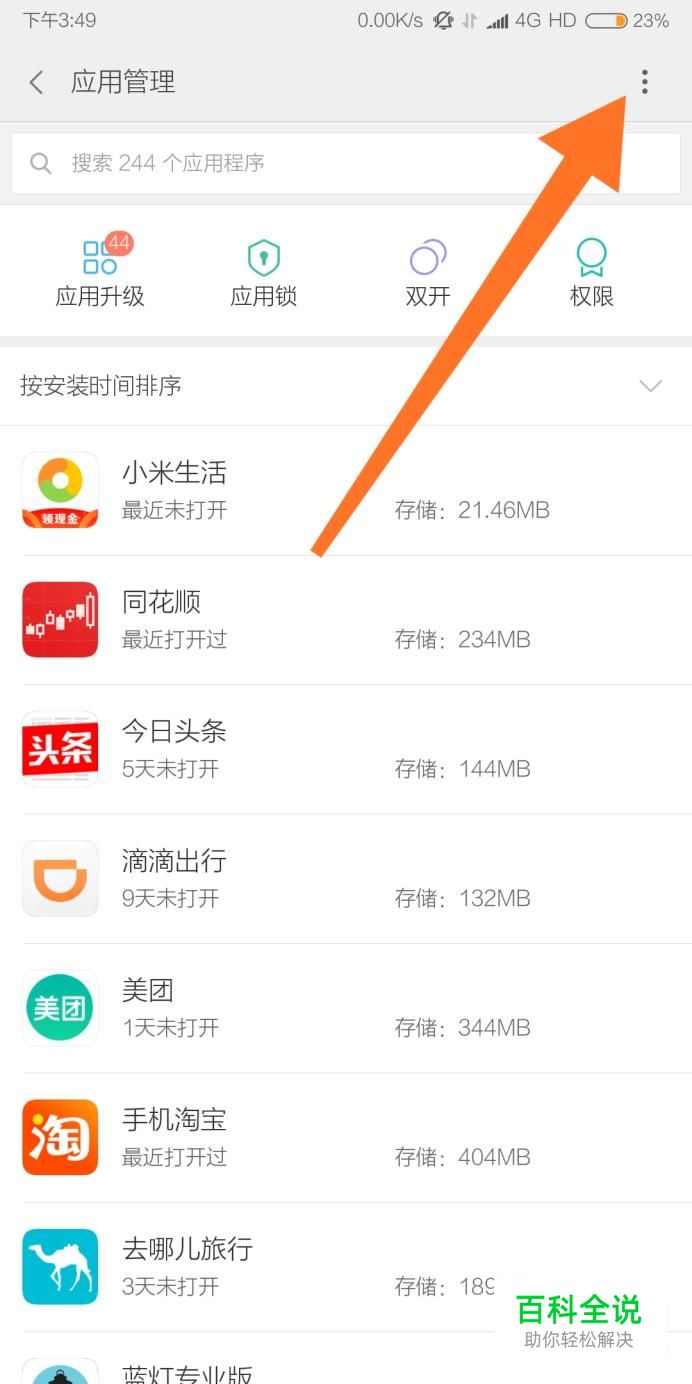Open 滴滴出行 app details
This screenshot has height=1384, width=692.
click(x=345, y=878)
